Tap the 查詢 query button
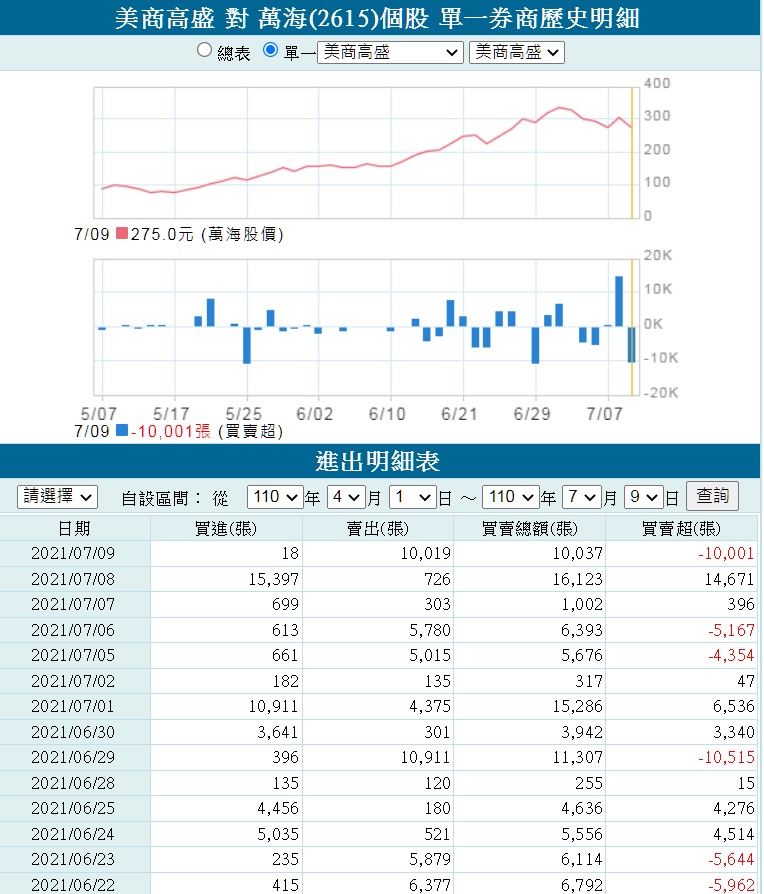This screenshot has height=894, width=764. pyautogui.click(x=712, y=496)
